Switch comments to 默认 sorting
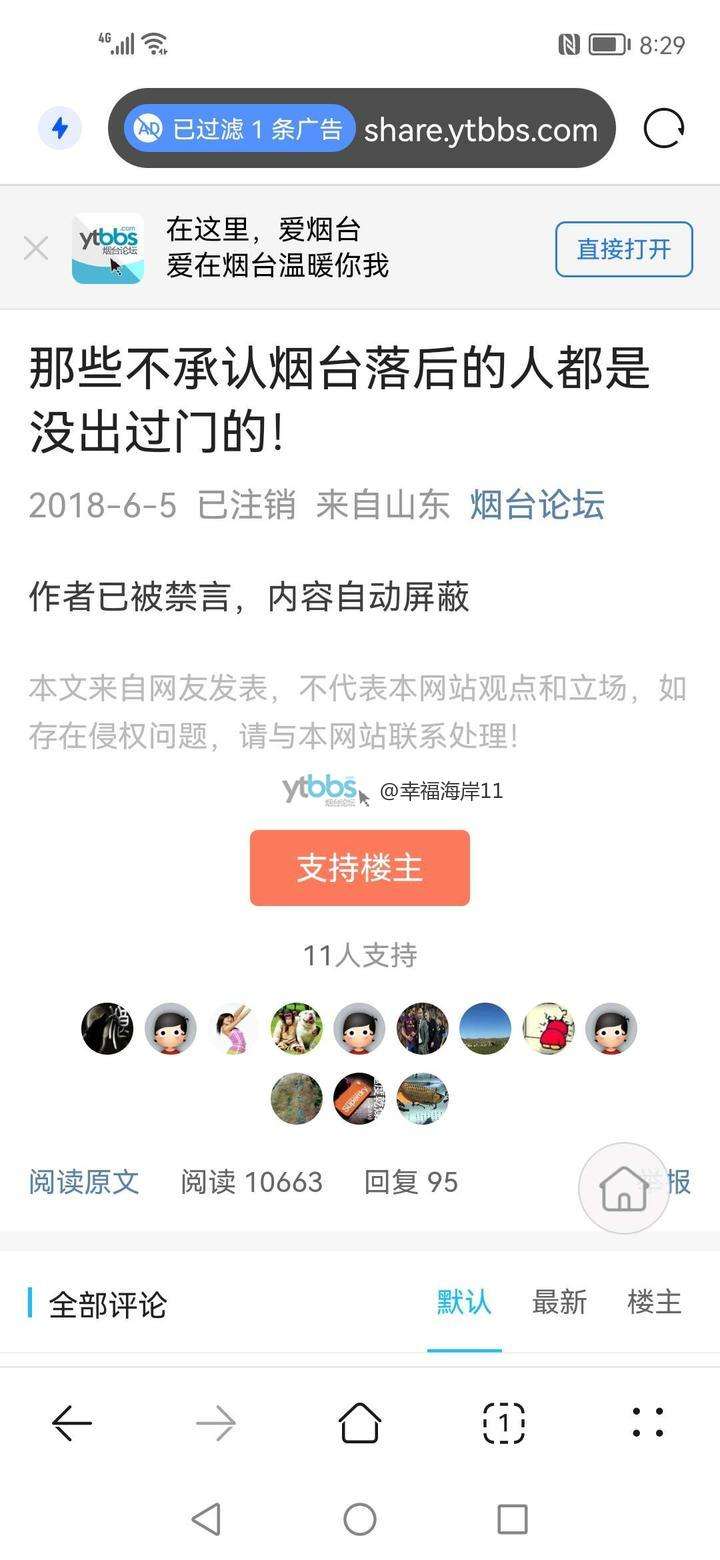The width and height of the screenshot is (720, 1560). pyautogui.click(x=464, y=1302)
